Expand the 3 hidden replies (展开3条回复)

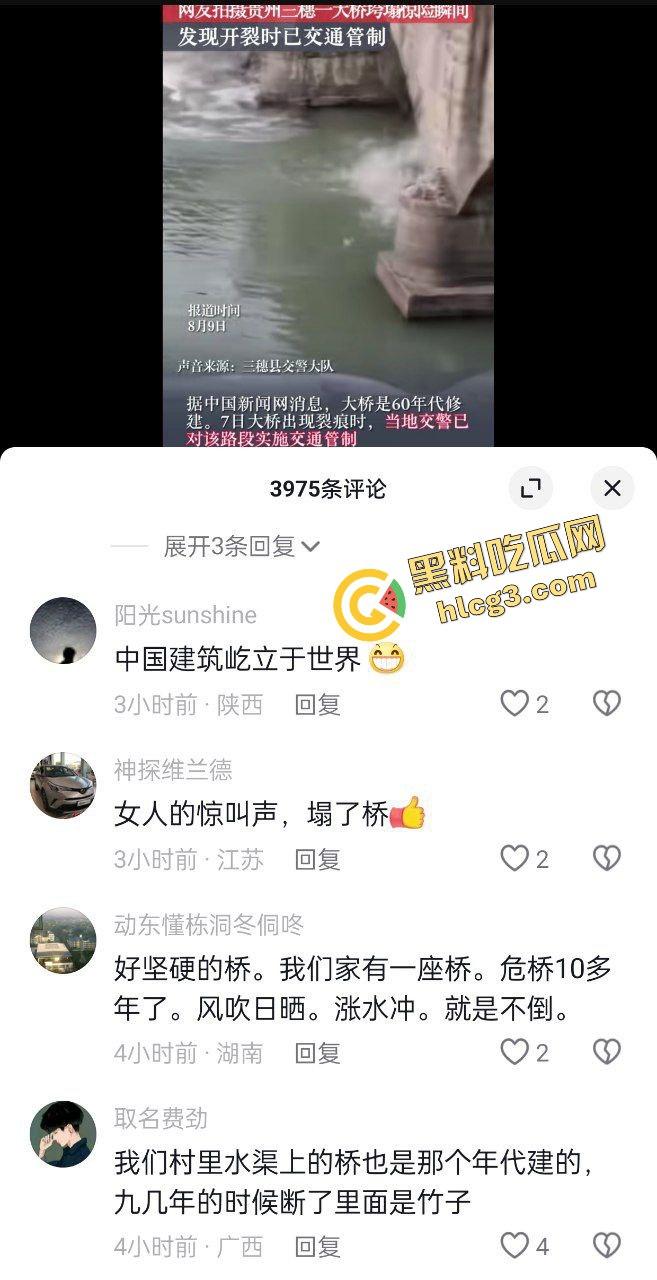click(x=241, y=546)
